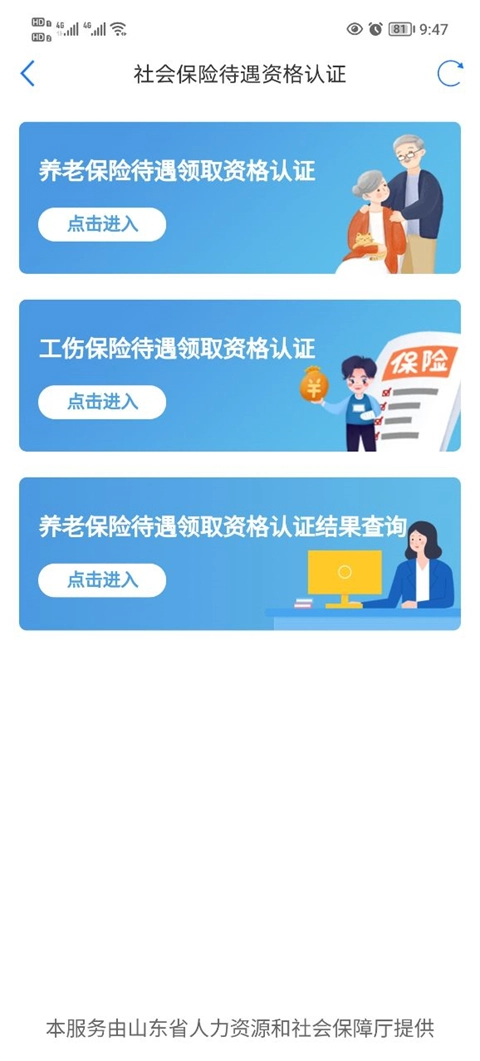480x1061 pixels.
Task: Tap 点击进入 under 工伤保险待遇领取资格认证
Action: tap(102, 402)
